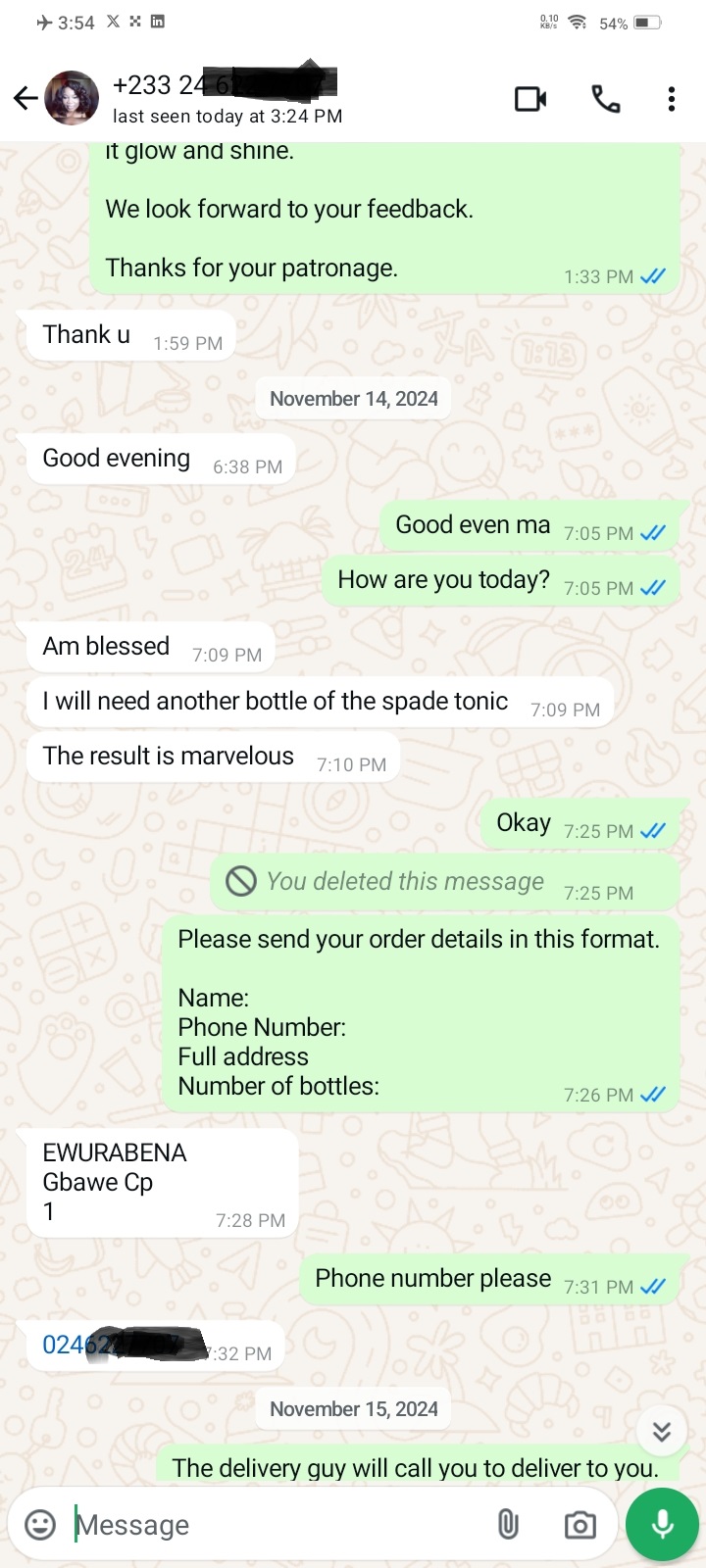Start a voice call with this contact
The width and height of the screenshot is (706, 1568).
[x=605, y=99]
